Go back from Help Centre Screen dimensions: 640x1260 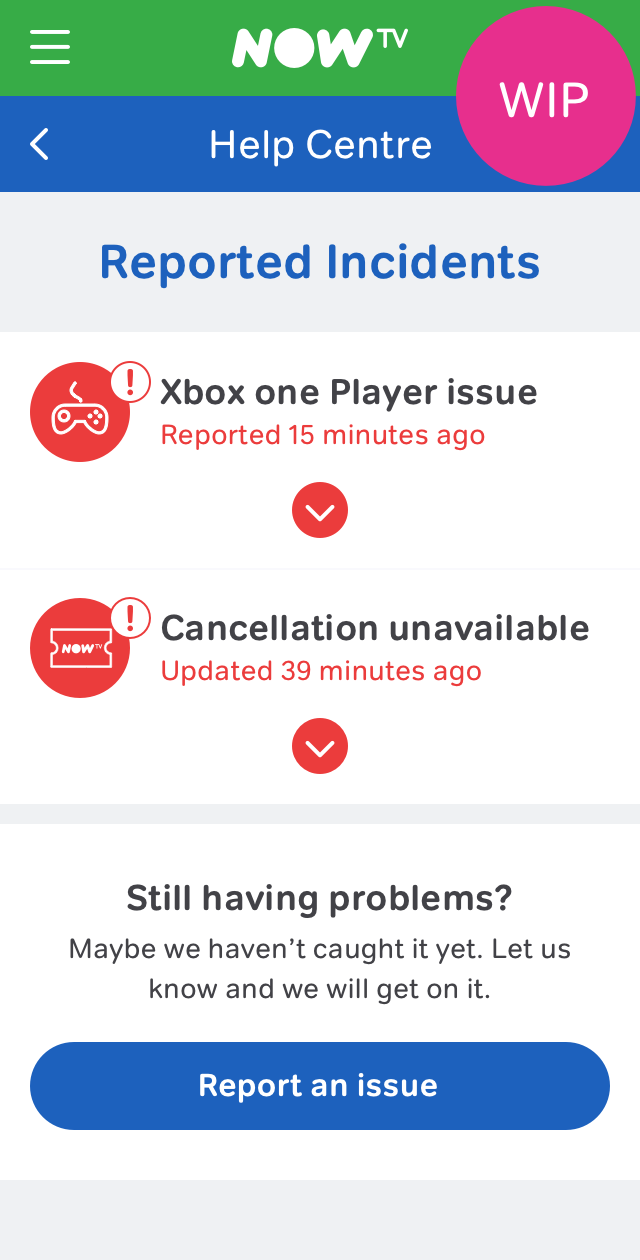(x=40, y=145)
